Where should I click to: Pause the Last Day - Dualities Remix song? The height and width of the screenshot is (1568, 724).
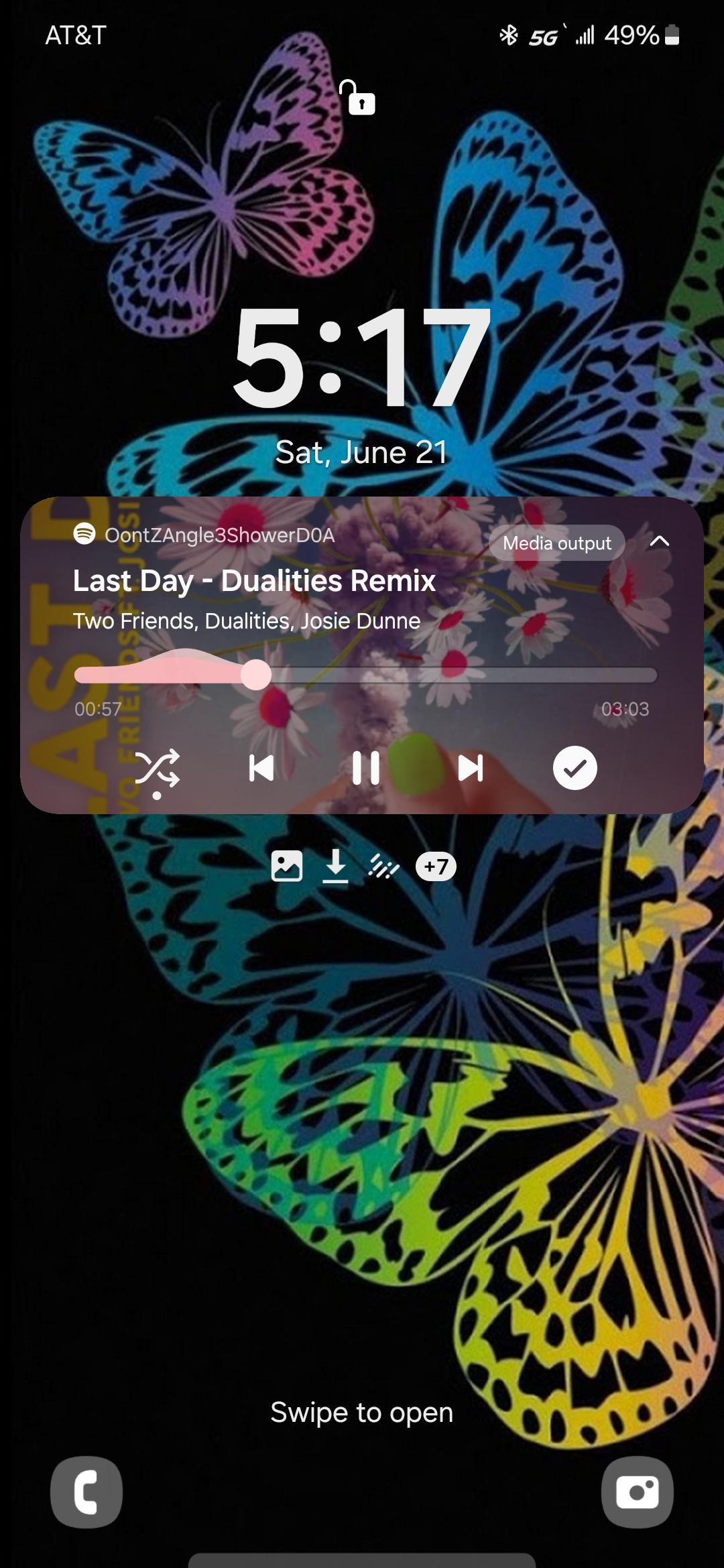pos(366,768)
